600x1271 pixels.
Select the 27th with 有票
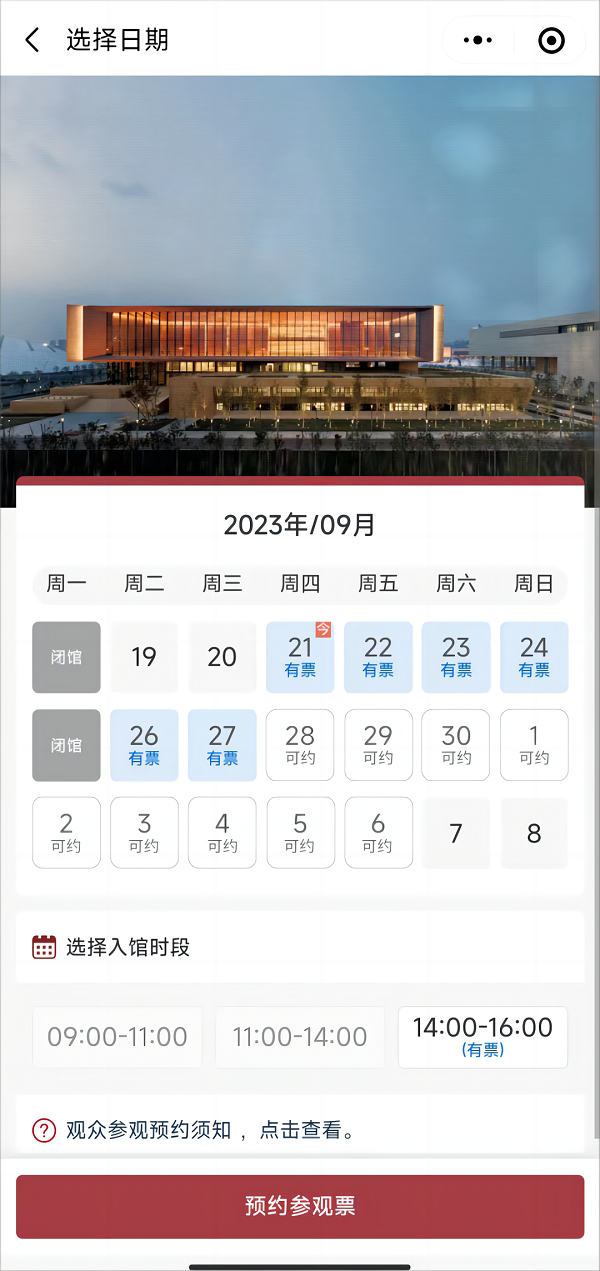pos(222,745)
